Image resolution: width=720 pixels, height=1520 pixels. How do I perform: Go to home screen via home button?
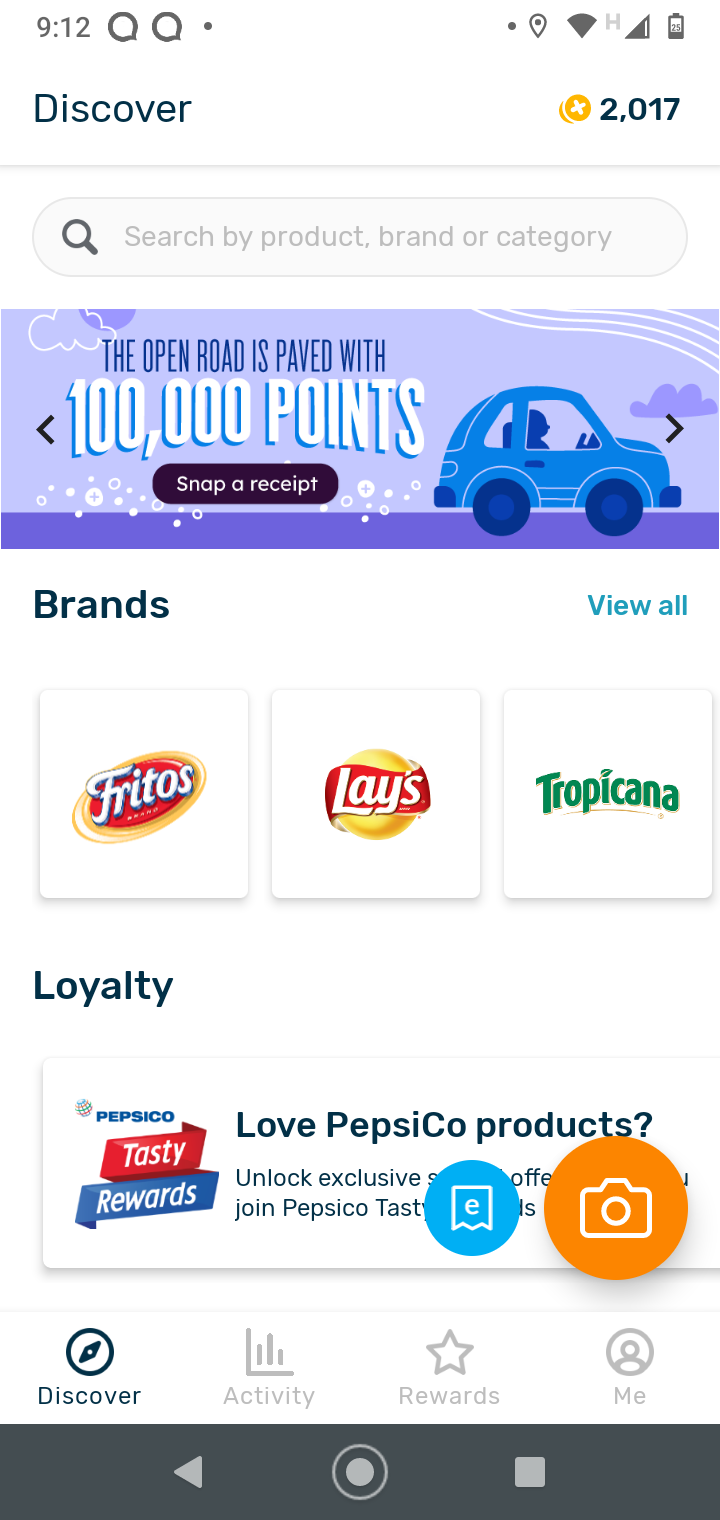click(x=360, y=1472)
